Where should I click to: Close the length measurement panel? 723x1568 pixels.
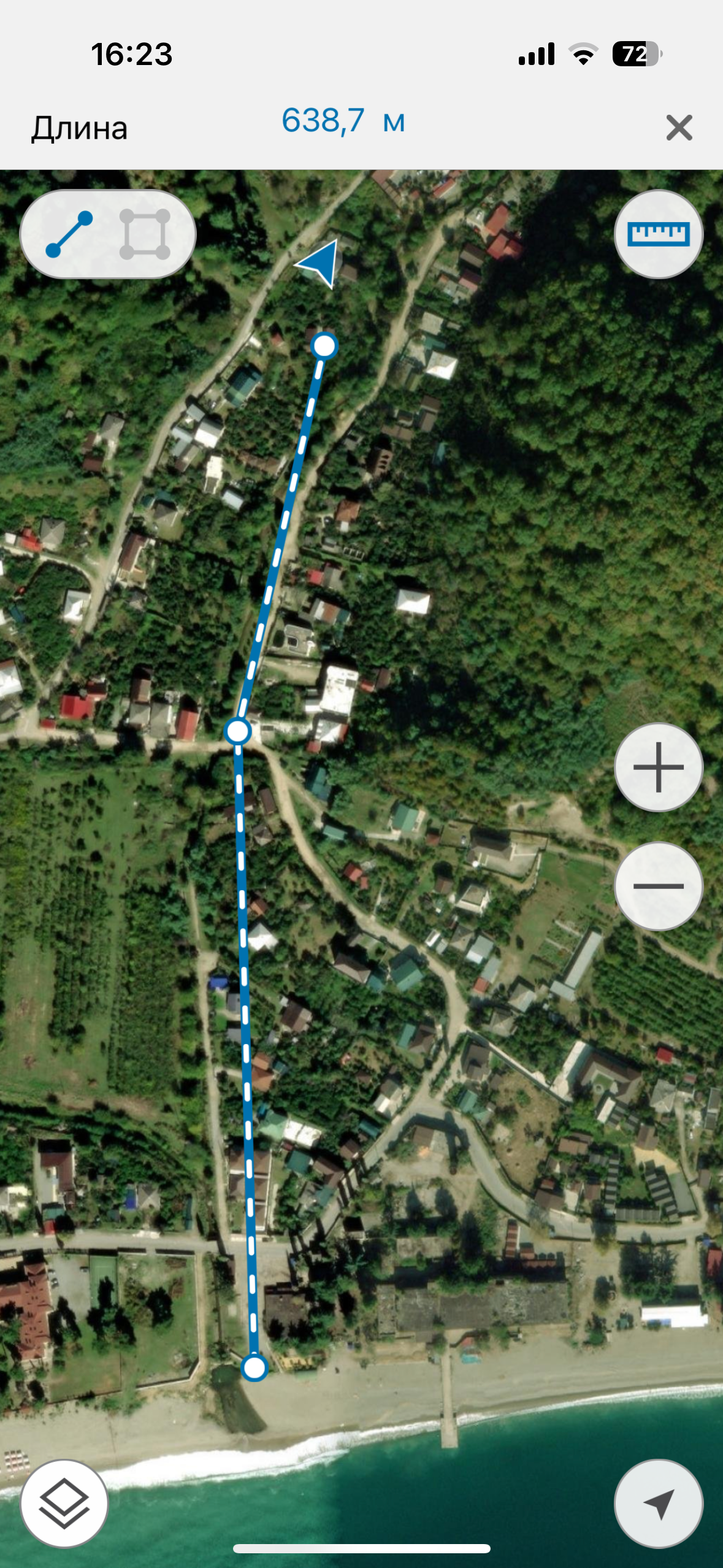tap(679, 128)
